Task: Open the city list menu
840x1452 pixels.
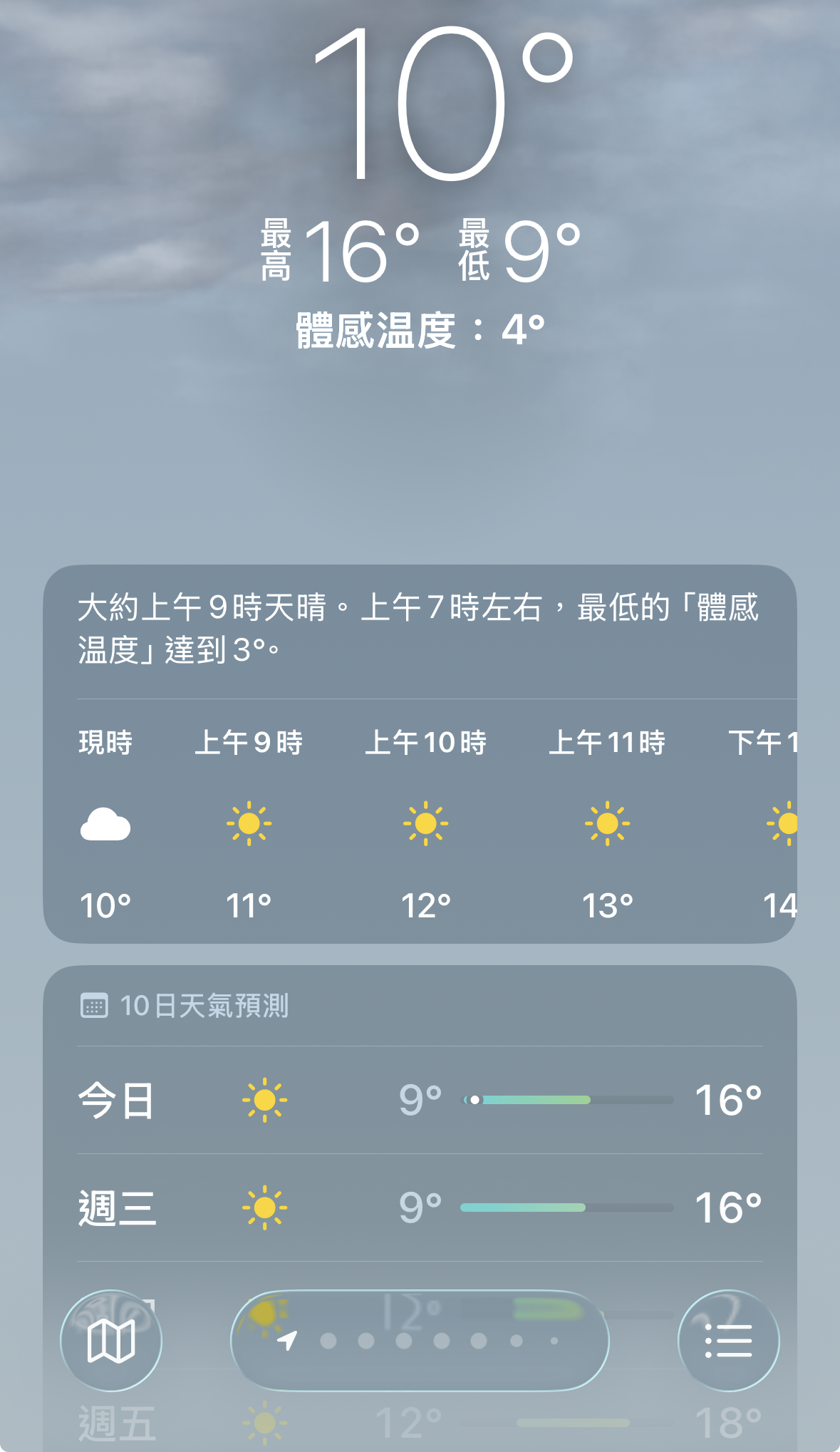Action: [x=728, y=1340]
